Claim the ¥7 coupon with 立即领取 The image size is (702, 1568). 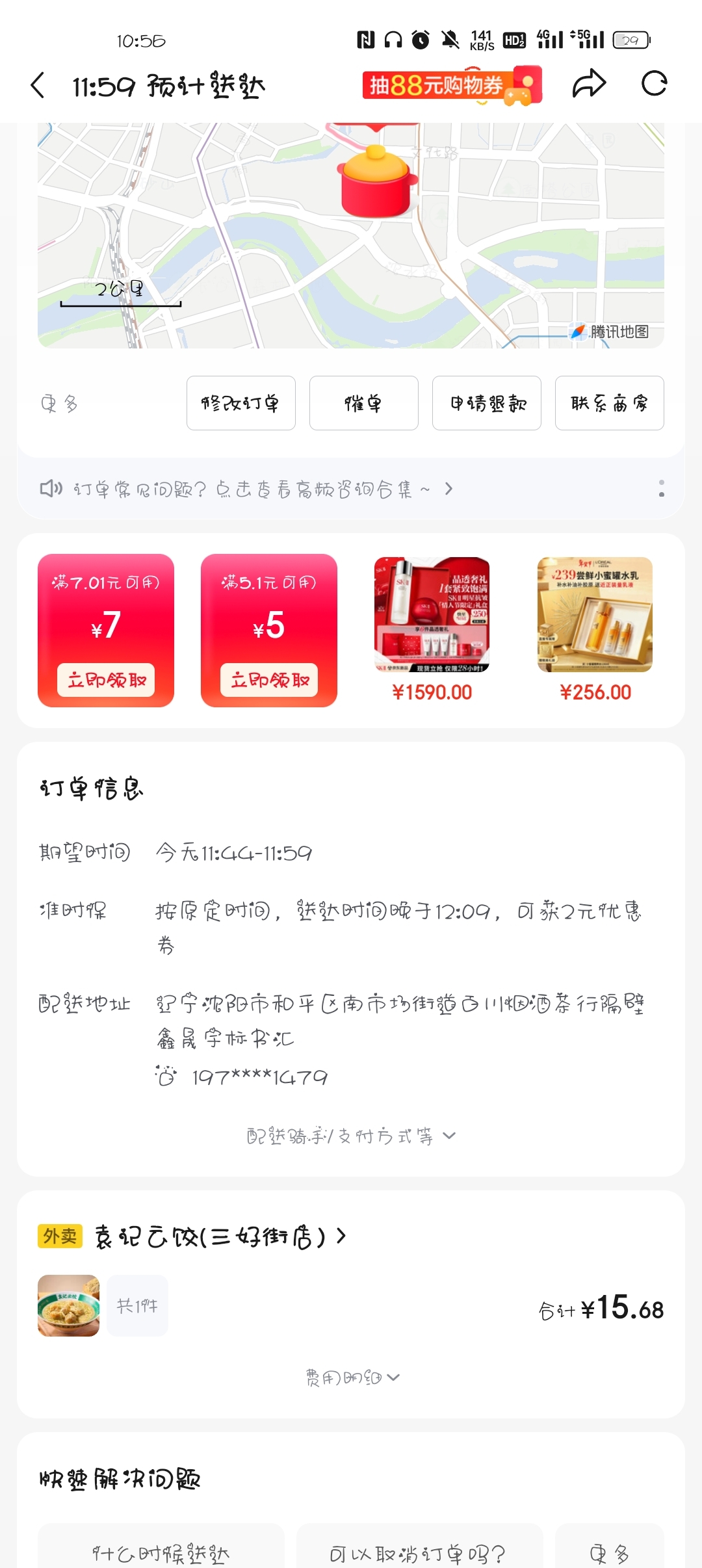coord(106,680)
